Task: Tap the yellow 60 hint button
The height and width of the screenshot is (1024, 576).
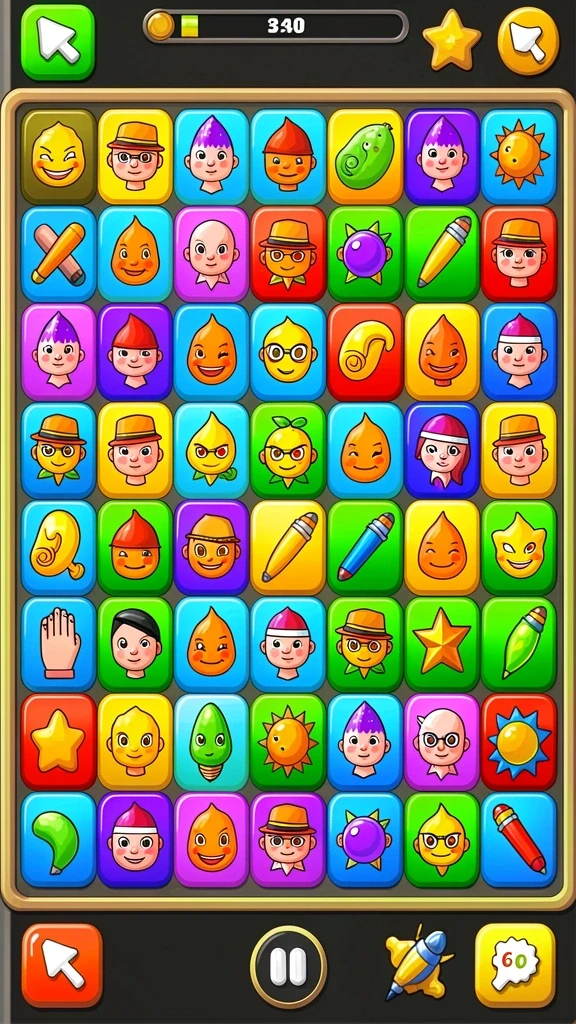Action: (515, 965)
